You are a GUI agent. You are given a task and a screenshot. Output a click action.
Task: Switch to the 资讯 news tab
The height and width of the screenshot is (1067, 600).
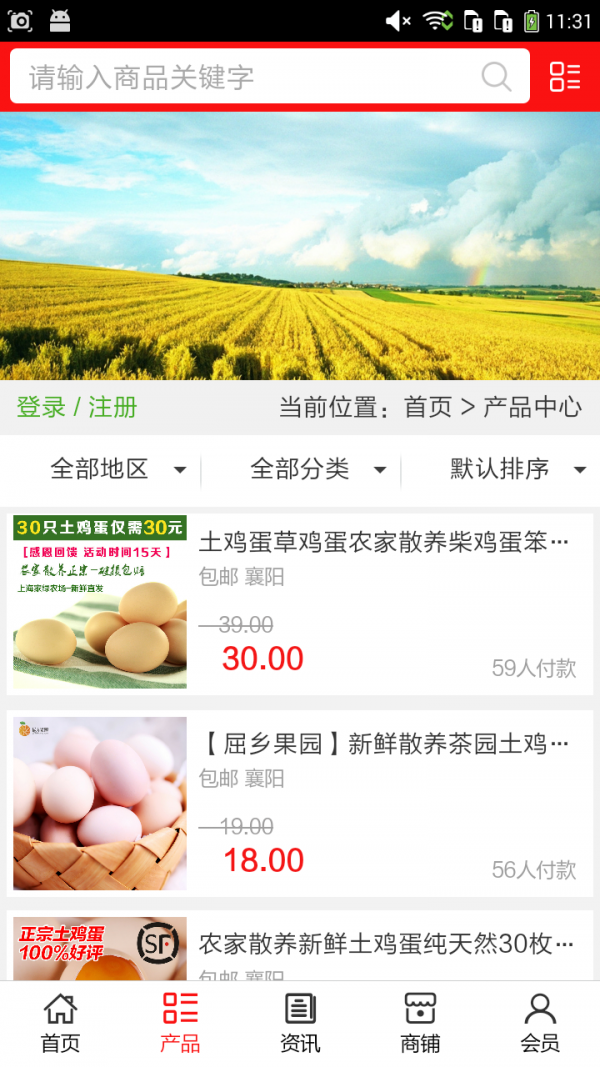[x=300, y=1023]
